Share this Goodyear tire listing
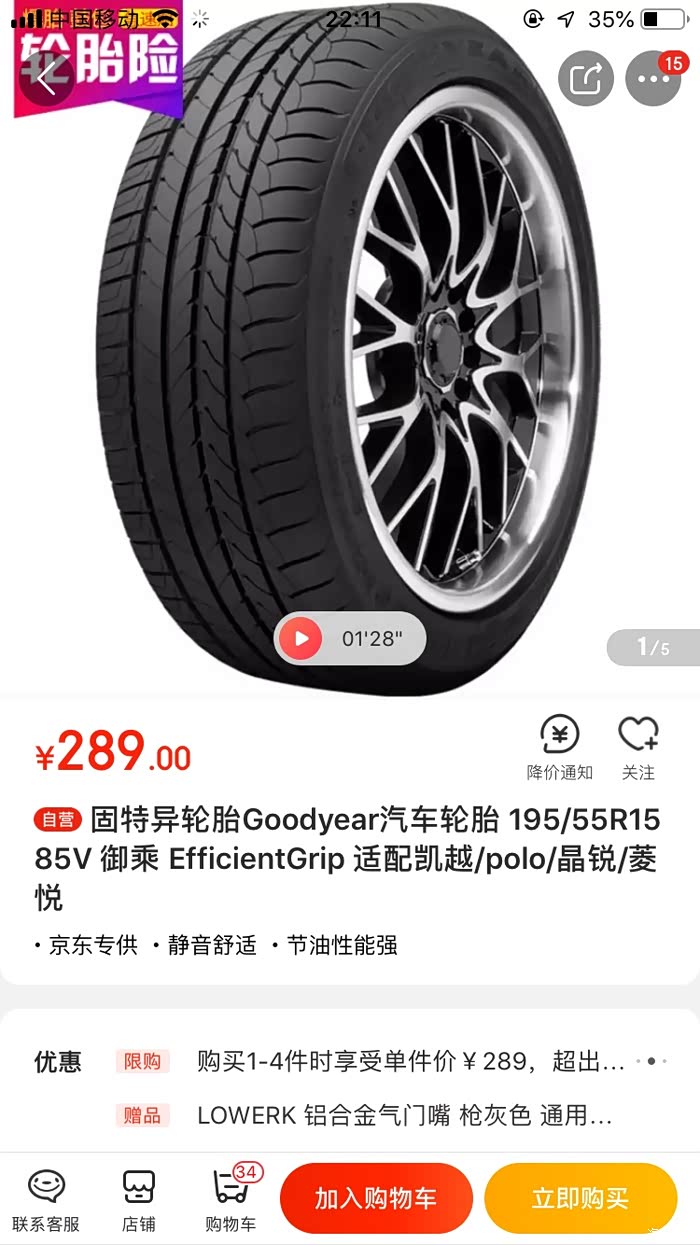The width and height of the screenshot is (700, 1245). pos(584,78)
